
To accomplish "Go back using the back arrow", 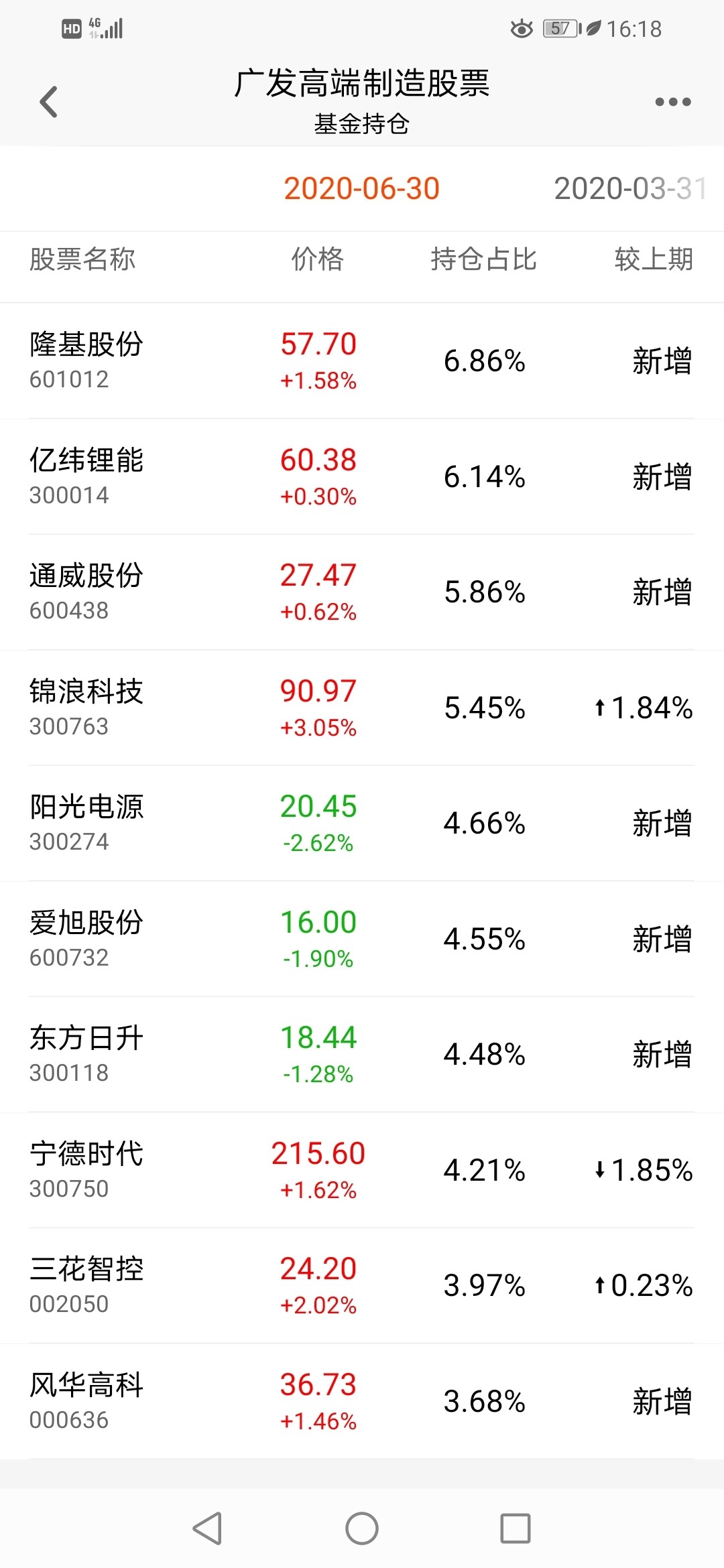I will point(48,101).
